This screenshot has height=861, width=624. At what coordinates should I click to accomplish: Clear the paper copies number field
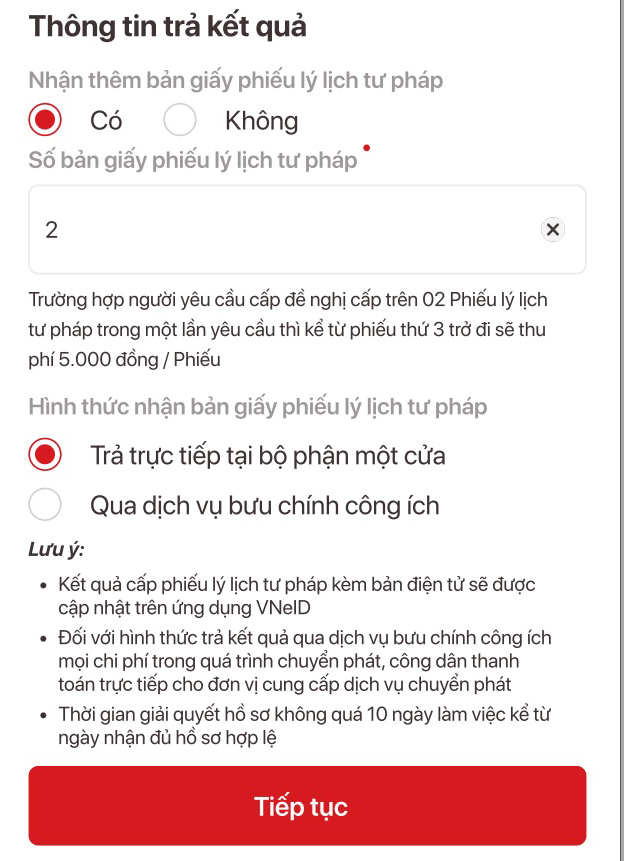coord(552,230)
